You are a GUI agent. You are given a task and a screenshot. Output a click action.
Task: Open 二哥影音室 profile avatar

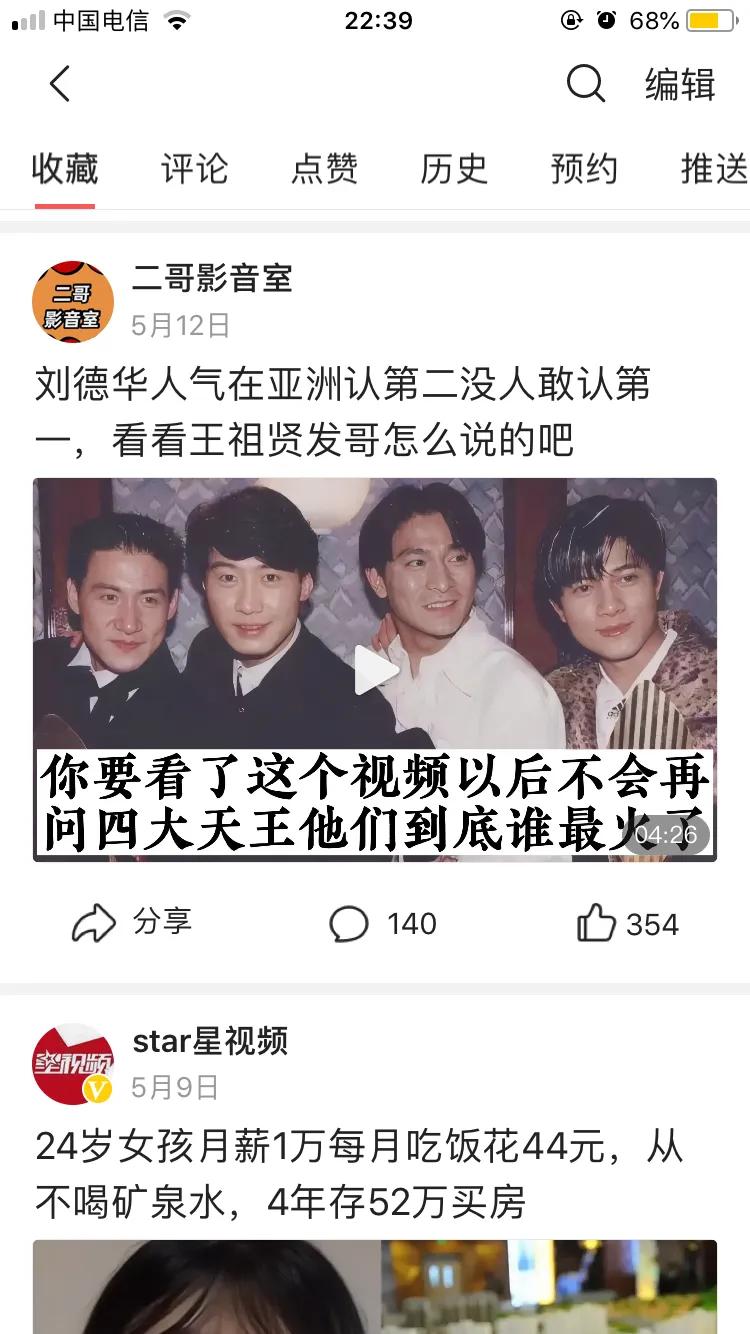tap(73, 301)
